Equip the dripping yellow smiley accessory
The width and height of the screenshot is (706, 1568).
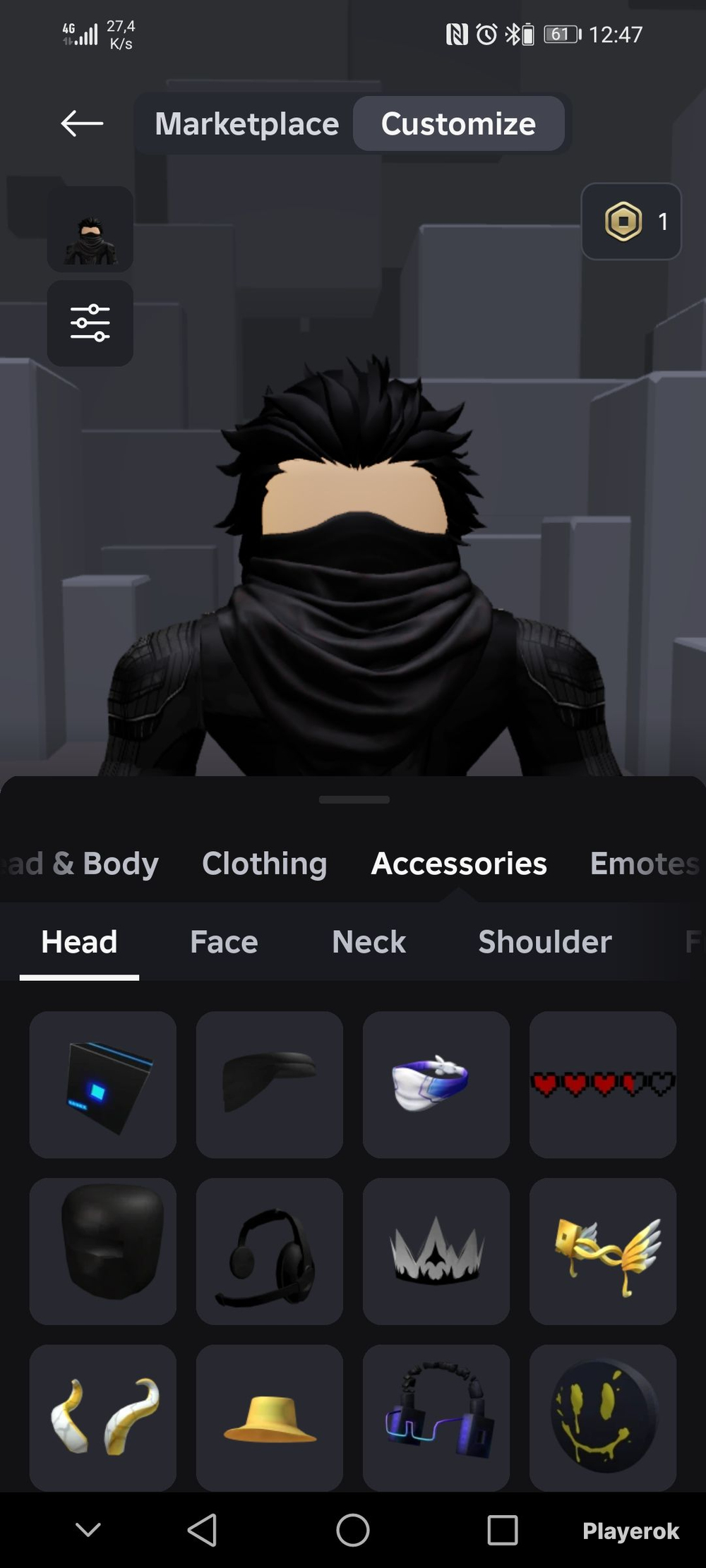point(602,1417)
